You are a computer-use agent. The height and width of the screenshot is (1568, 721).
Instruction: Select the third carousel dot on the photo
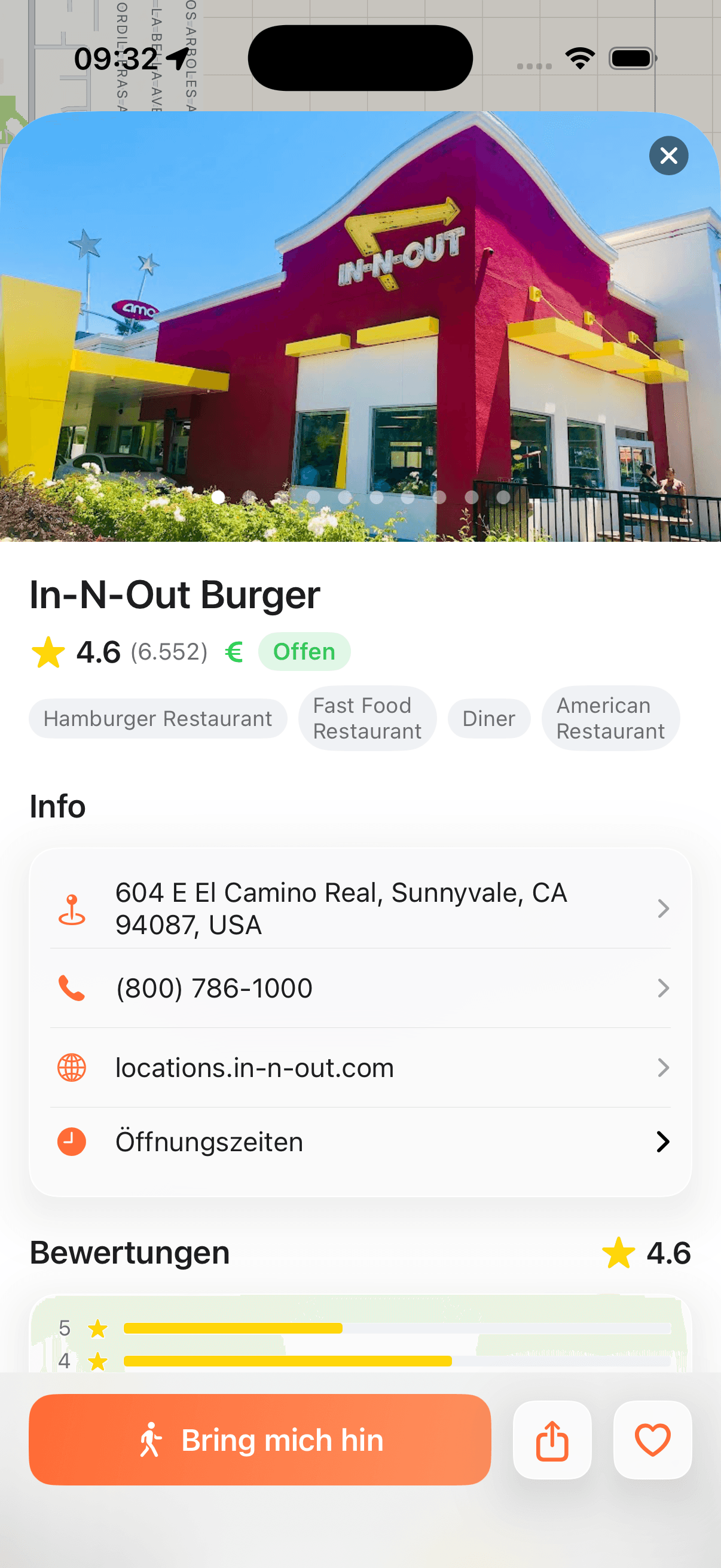[x=280, y=498]
